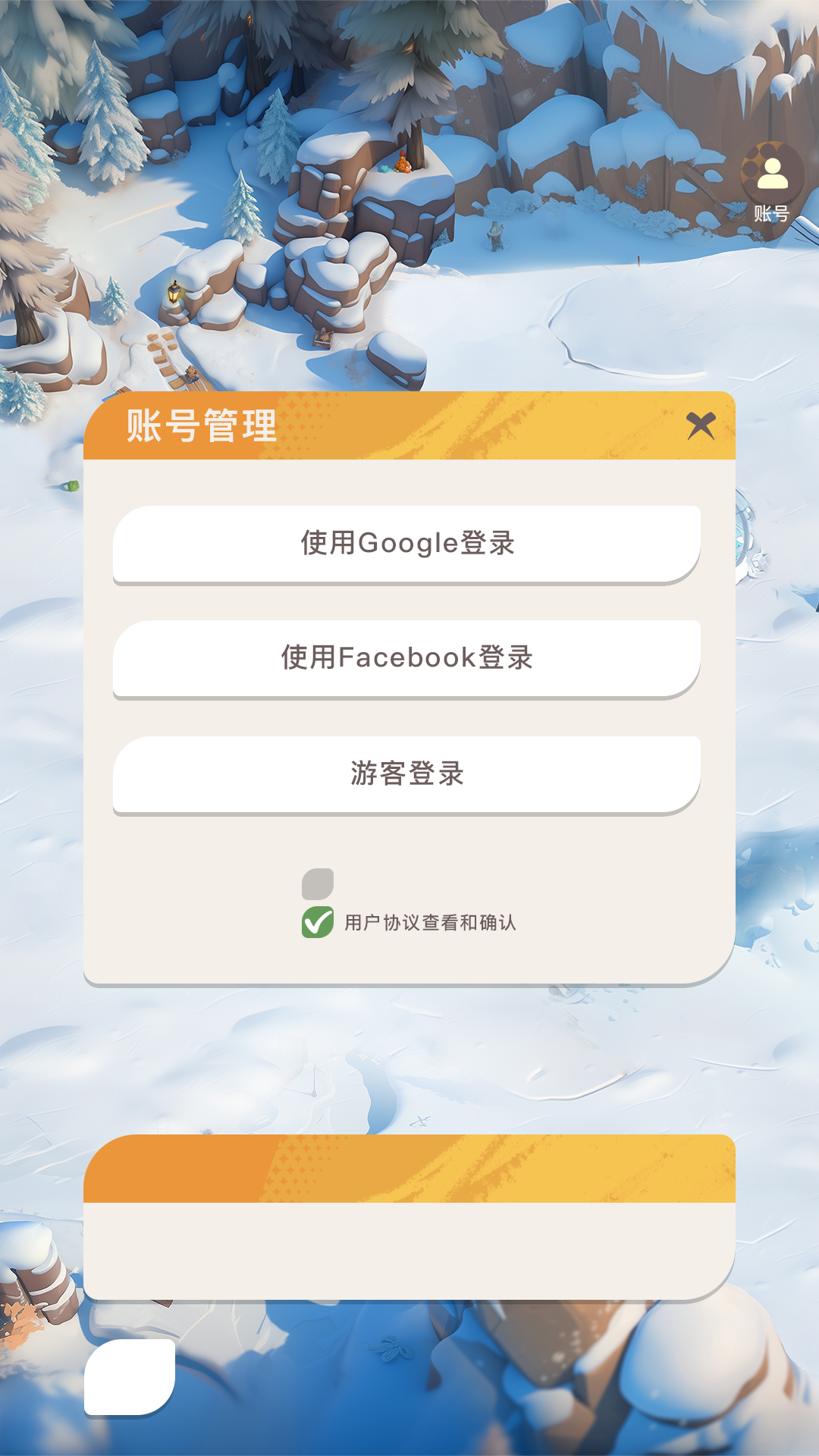819x1456 pixels.
Task: Uncheck the 用户协议查看和确认 checkbox
Action: pyautogui.click(x=318, y=922)
